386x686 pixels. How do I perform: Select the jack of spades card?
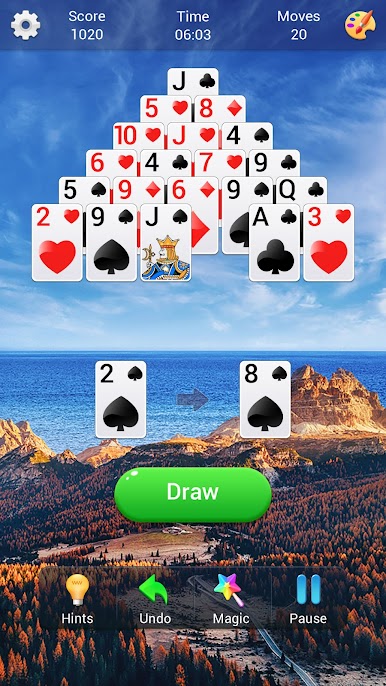click(165, 242)
